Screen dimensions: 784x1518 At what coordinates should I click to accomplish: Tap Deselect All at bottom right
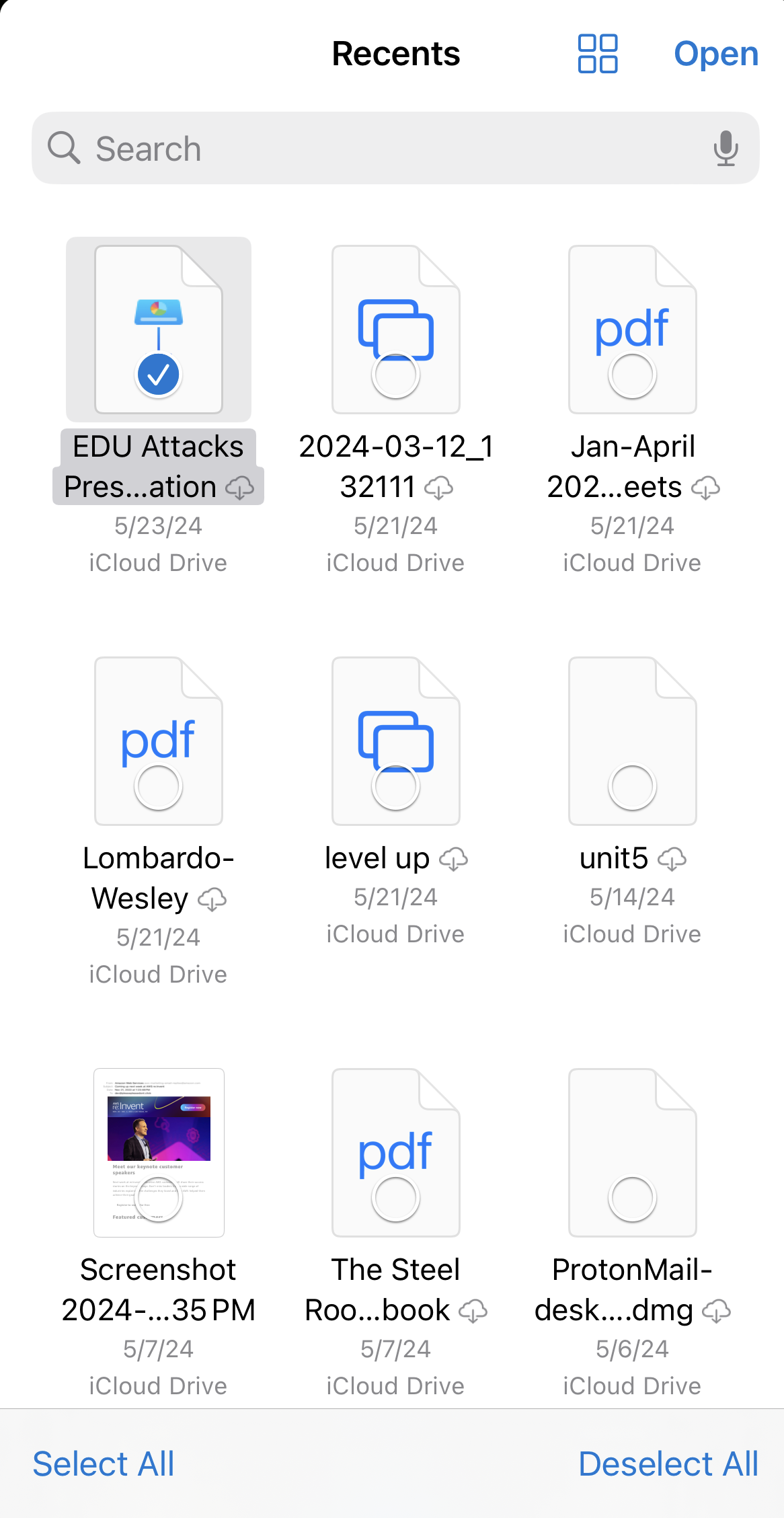(x=668, y=1464)
